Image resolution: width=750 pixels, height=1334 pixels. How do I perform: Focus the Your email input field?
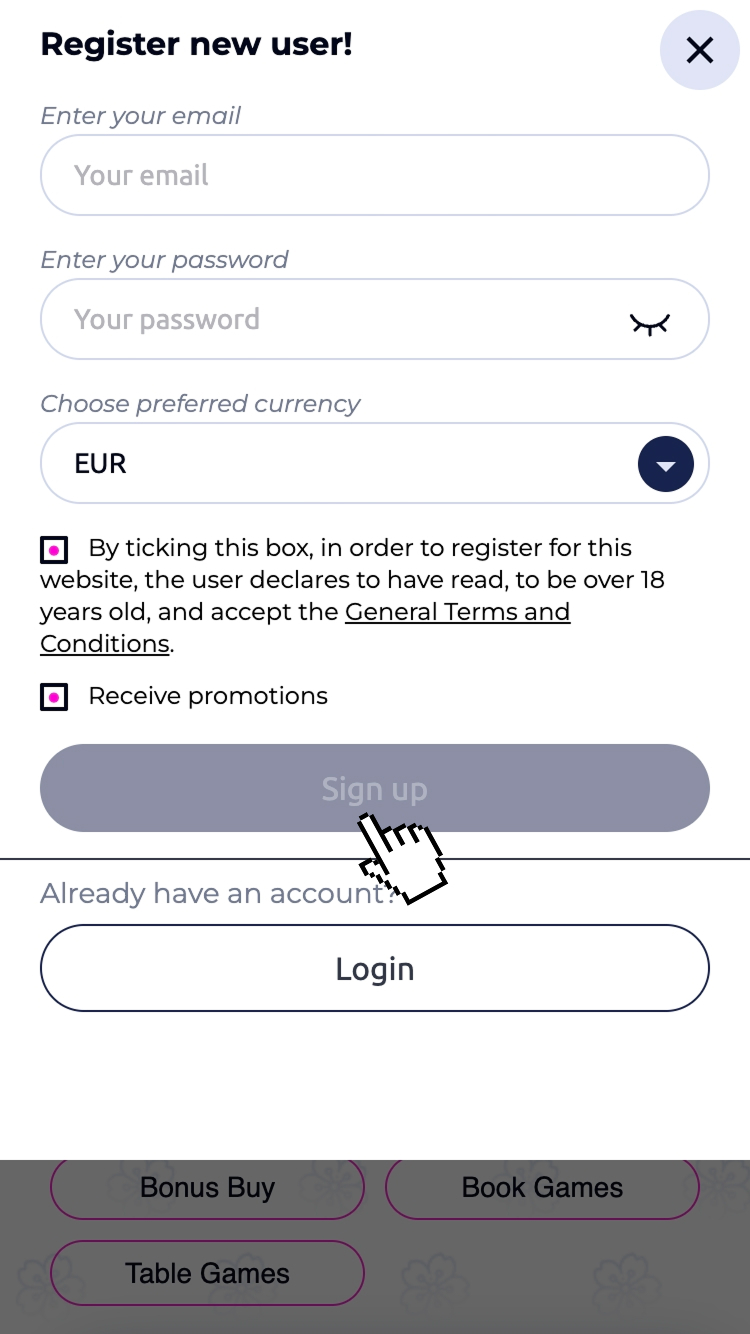tap(375, 175)
